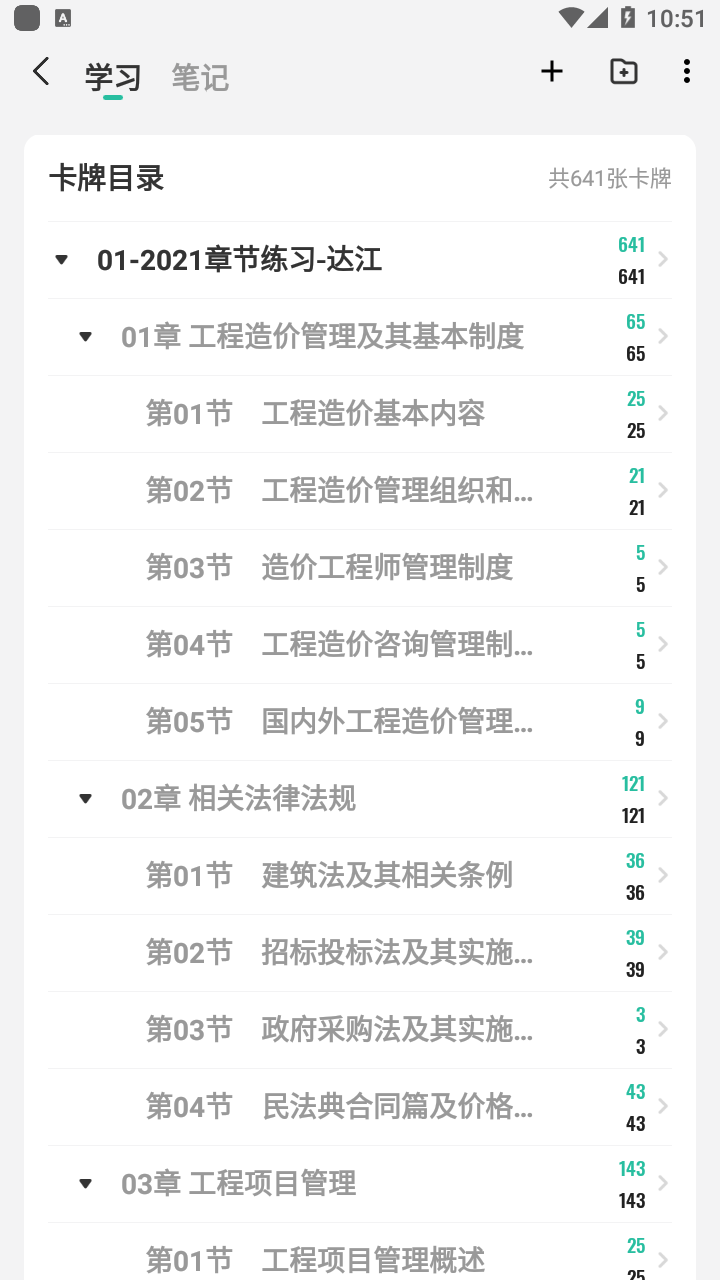
Task: Select 第04节 工程造价咨询管理制
Action: (x=360, y=645)
